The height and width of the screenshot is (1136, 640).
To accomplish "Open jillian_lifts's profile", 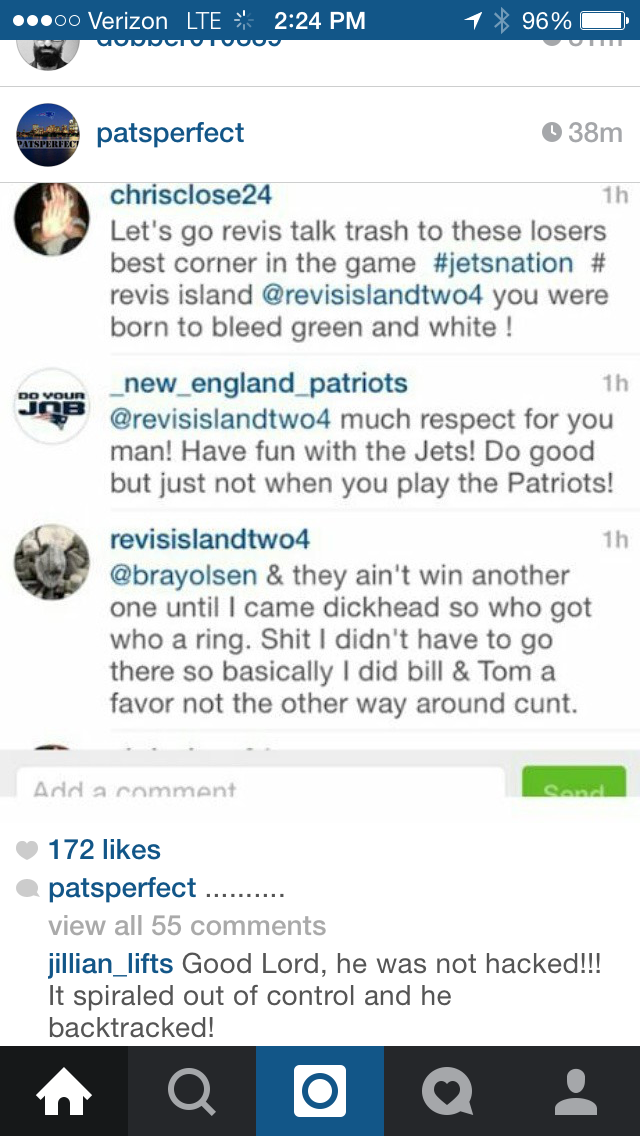I will 111,964.
